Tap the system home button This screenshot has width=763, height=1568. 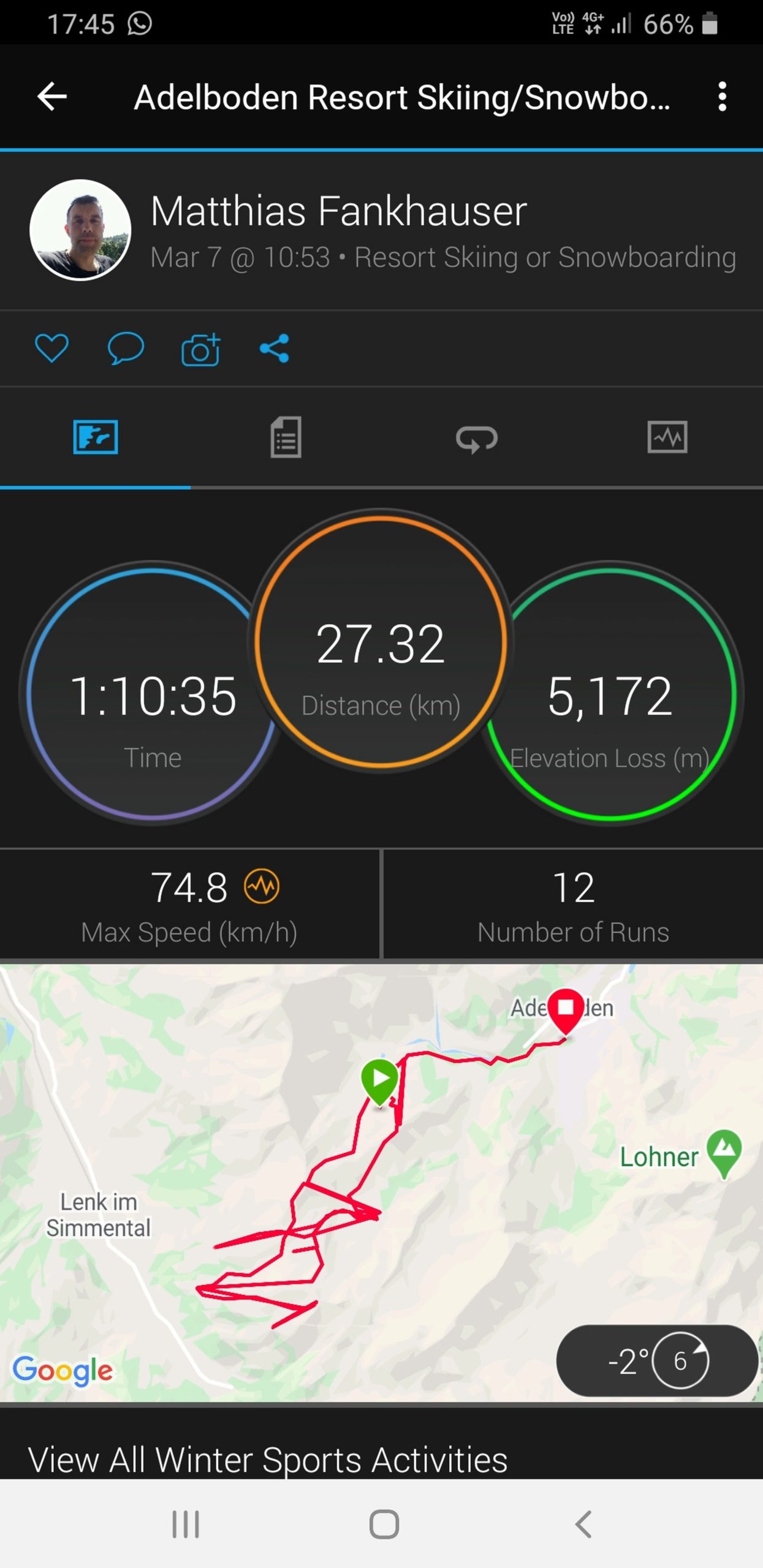pyautogui.click(x=384, y=1524)
